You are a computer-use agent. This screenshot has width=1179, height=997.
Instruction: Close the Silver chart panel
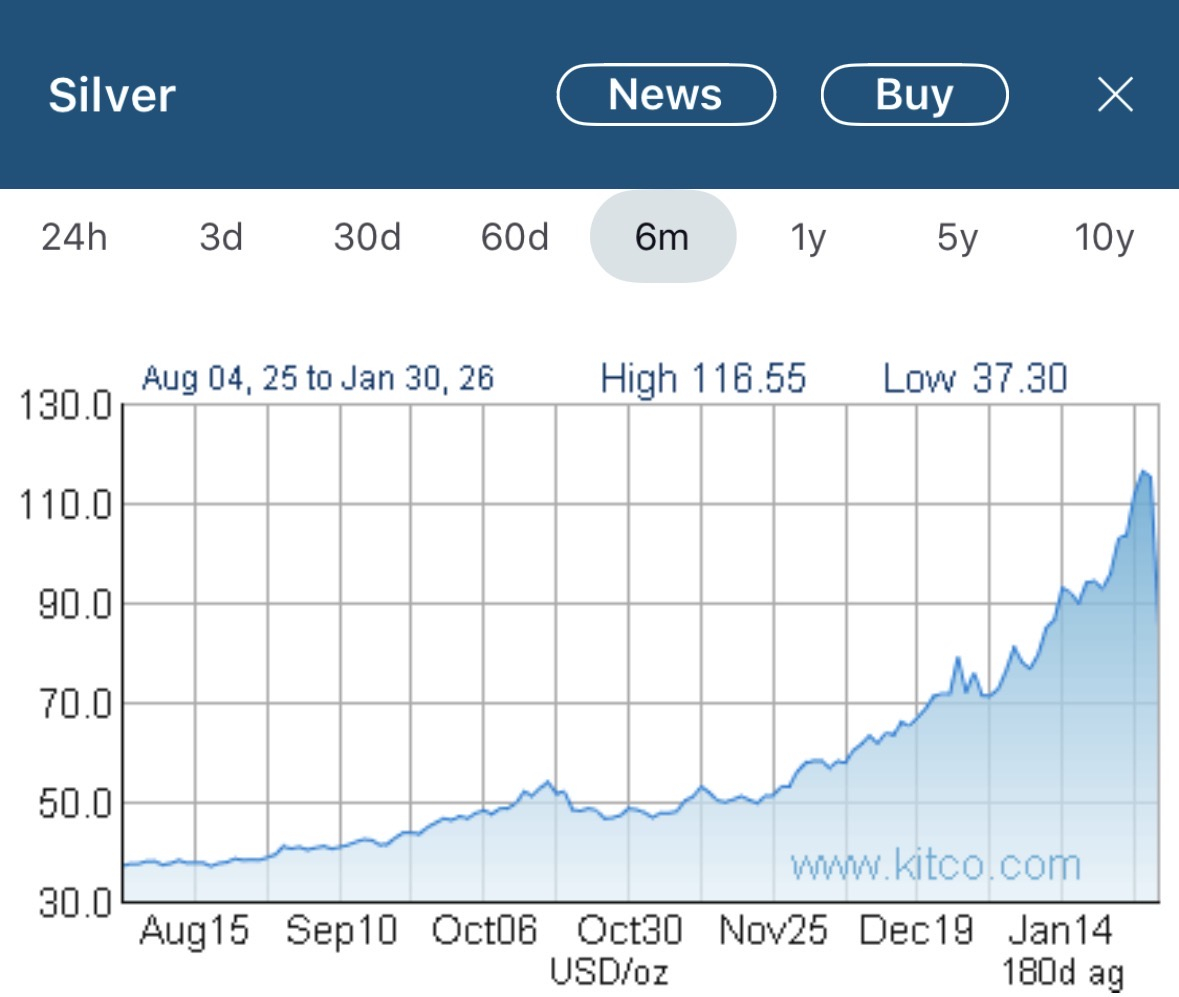click(x=1115, y=95)
